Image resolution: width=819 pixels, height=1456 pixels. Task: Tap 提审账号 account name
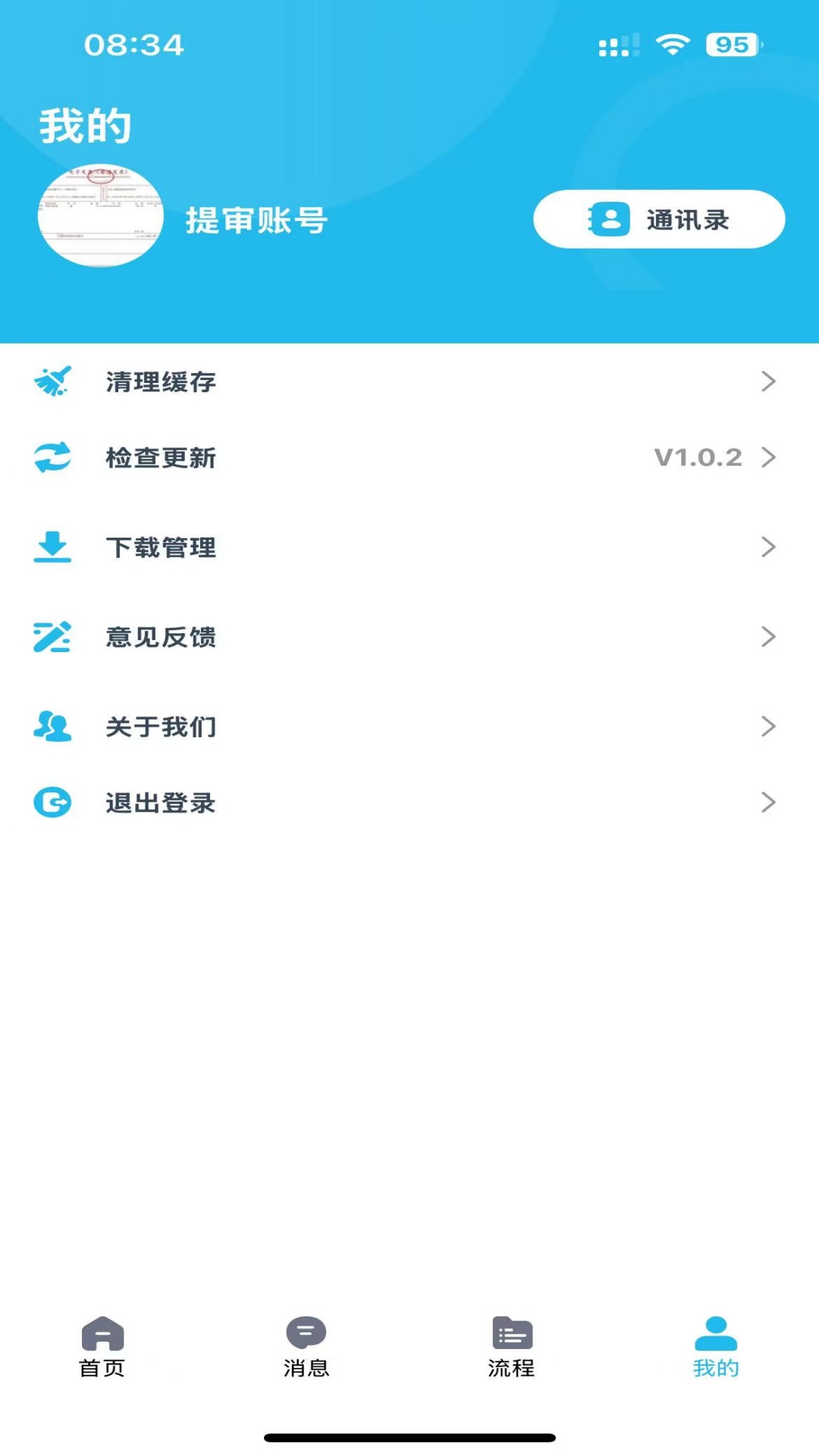click(x=256, y=222)
